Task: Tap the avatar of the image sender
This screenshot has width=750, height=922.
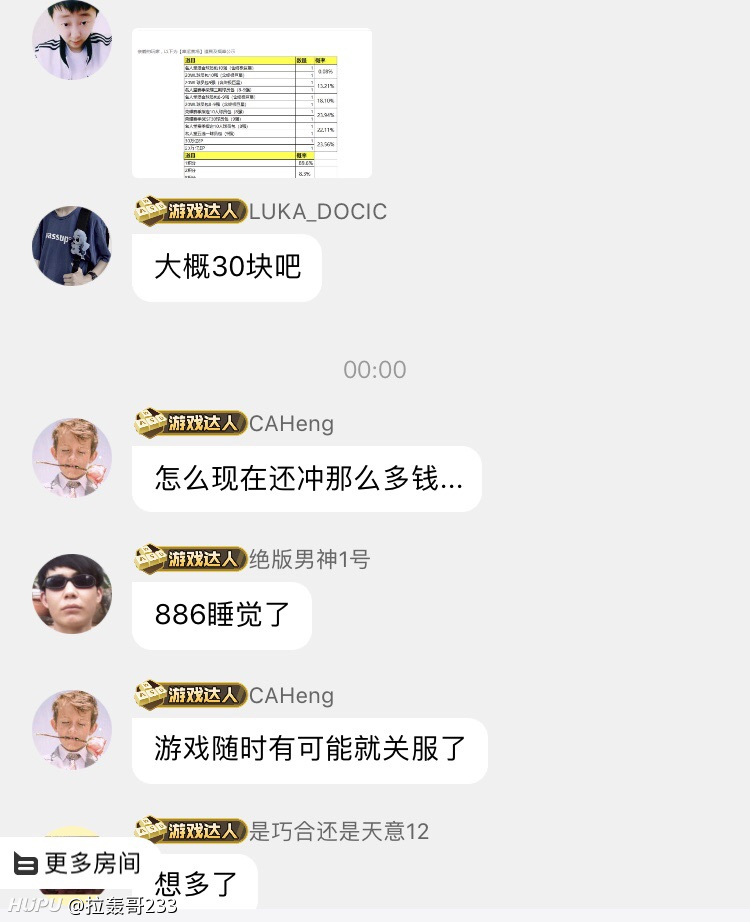Action: (72, 40)
